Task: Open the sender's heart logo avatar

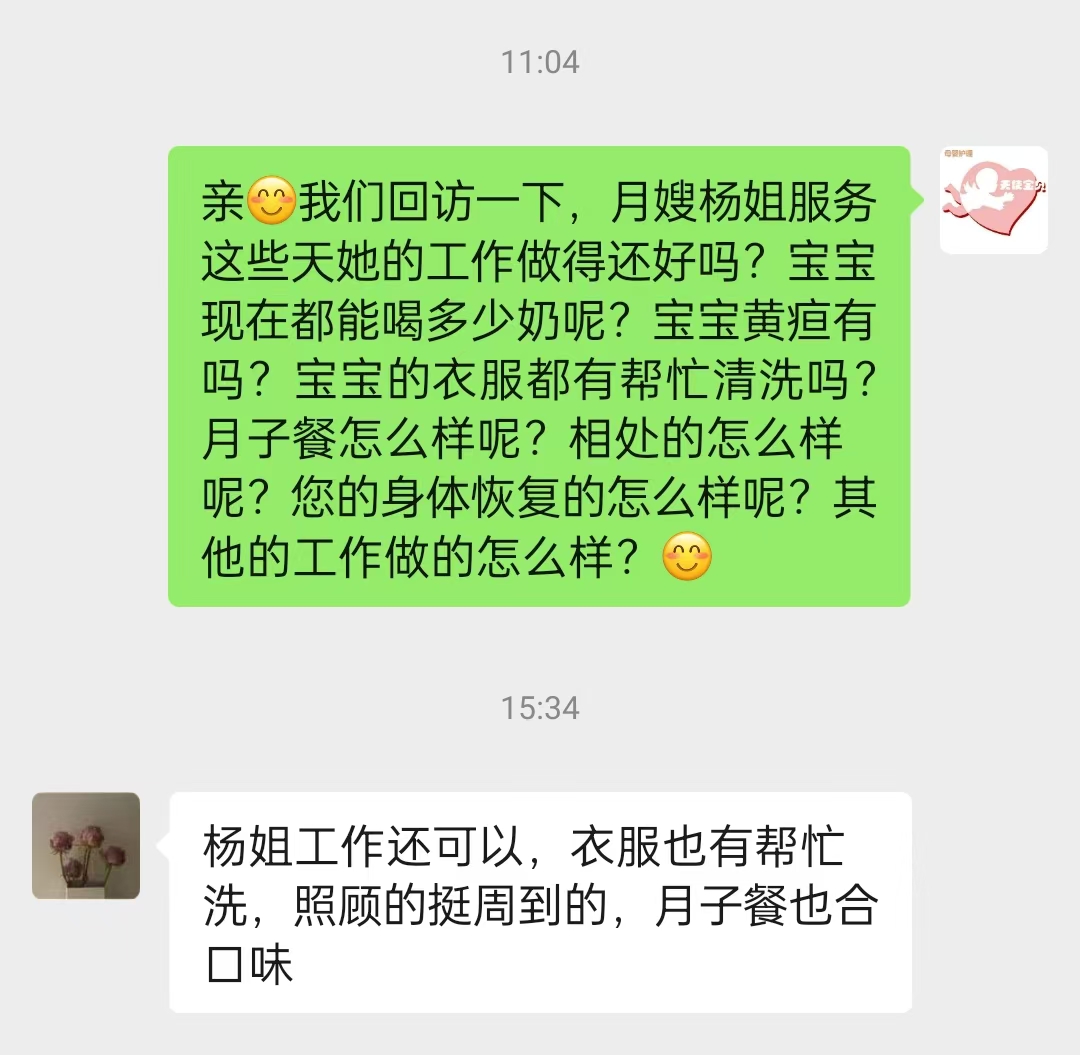Action: pos(993,199)
